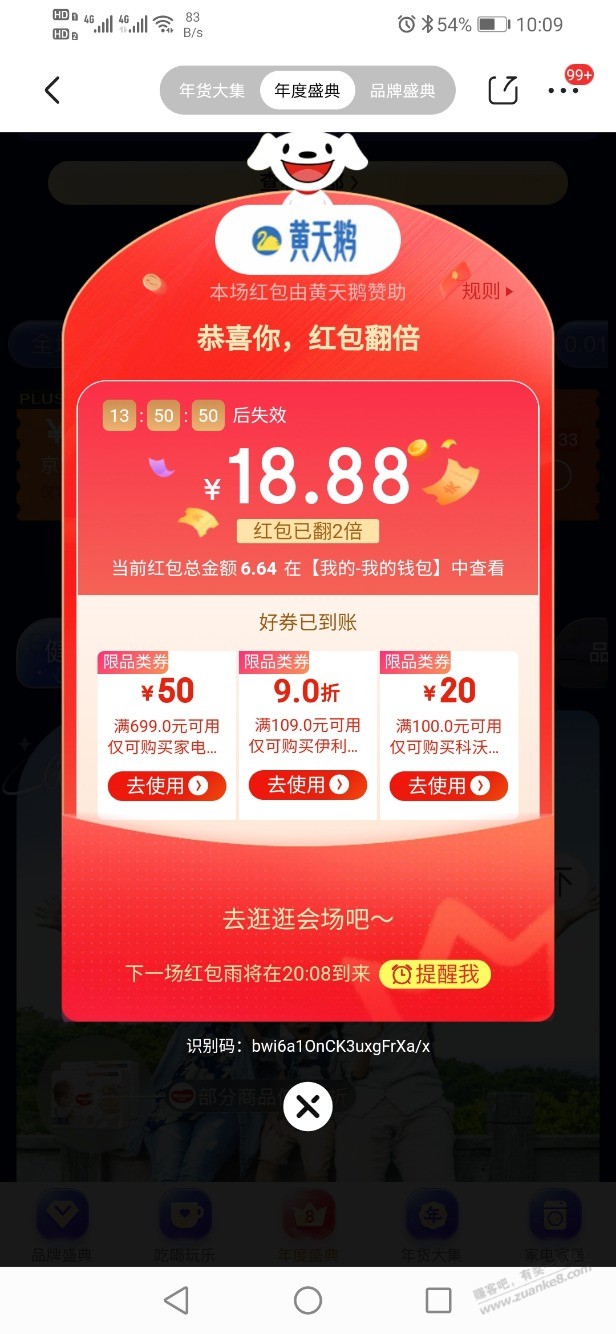
Task: Share this page via the share icon
Action: [503, 91]
